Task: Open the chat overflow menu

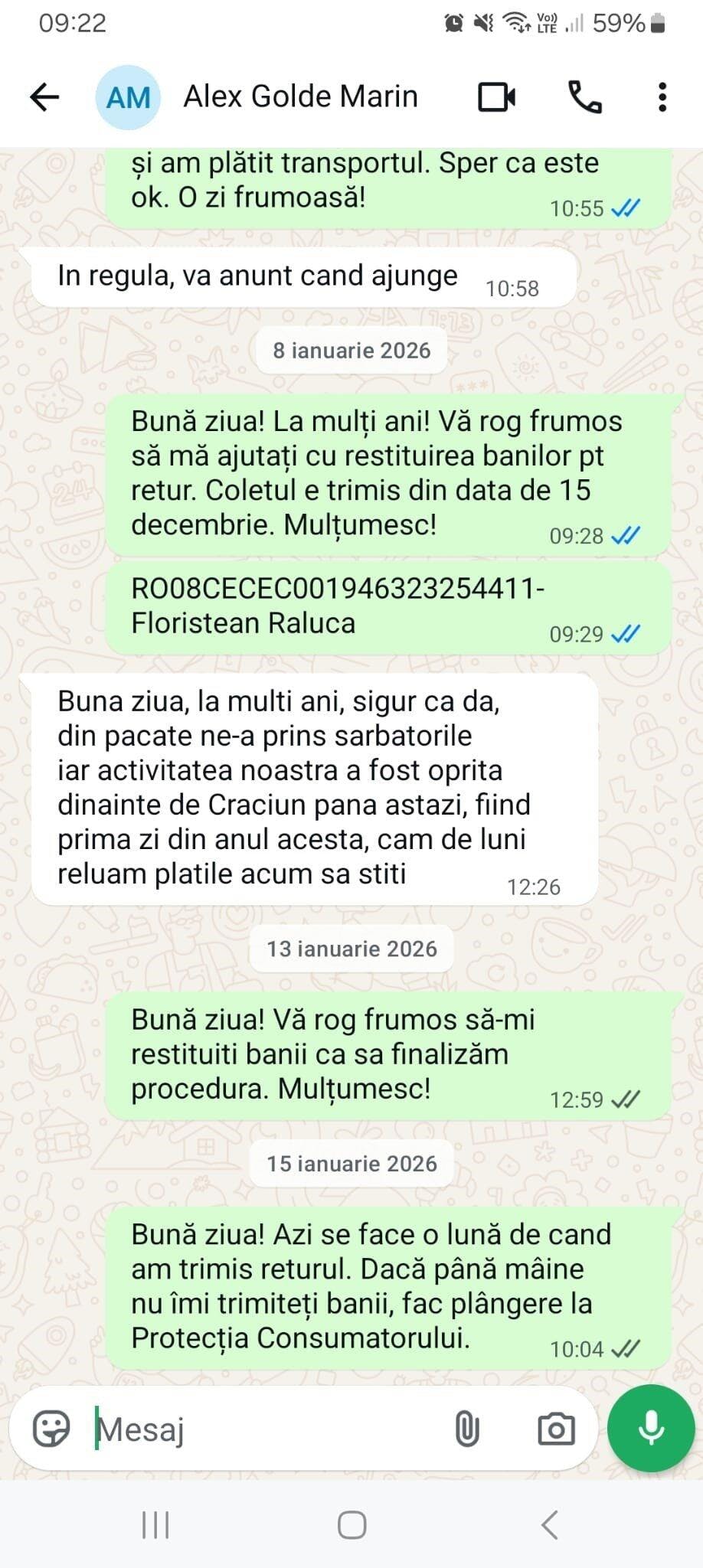Action: point(662,97)
